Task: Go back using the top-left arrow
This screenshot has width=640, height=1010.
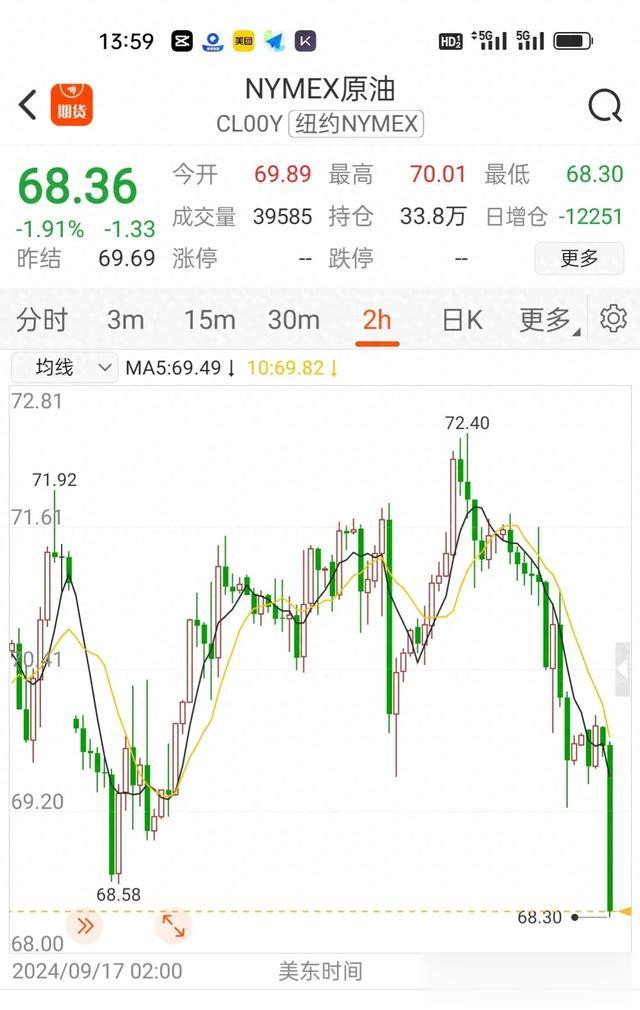Action: tap(28, 104)
